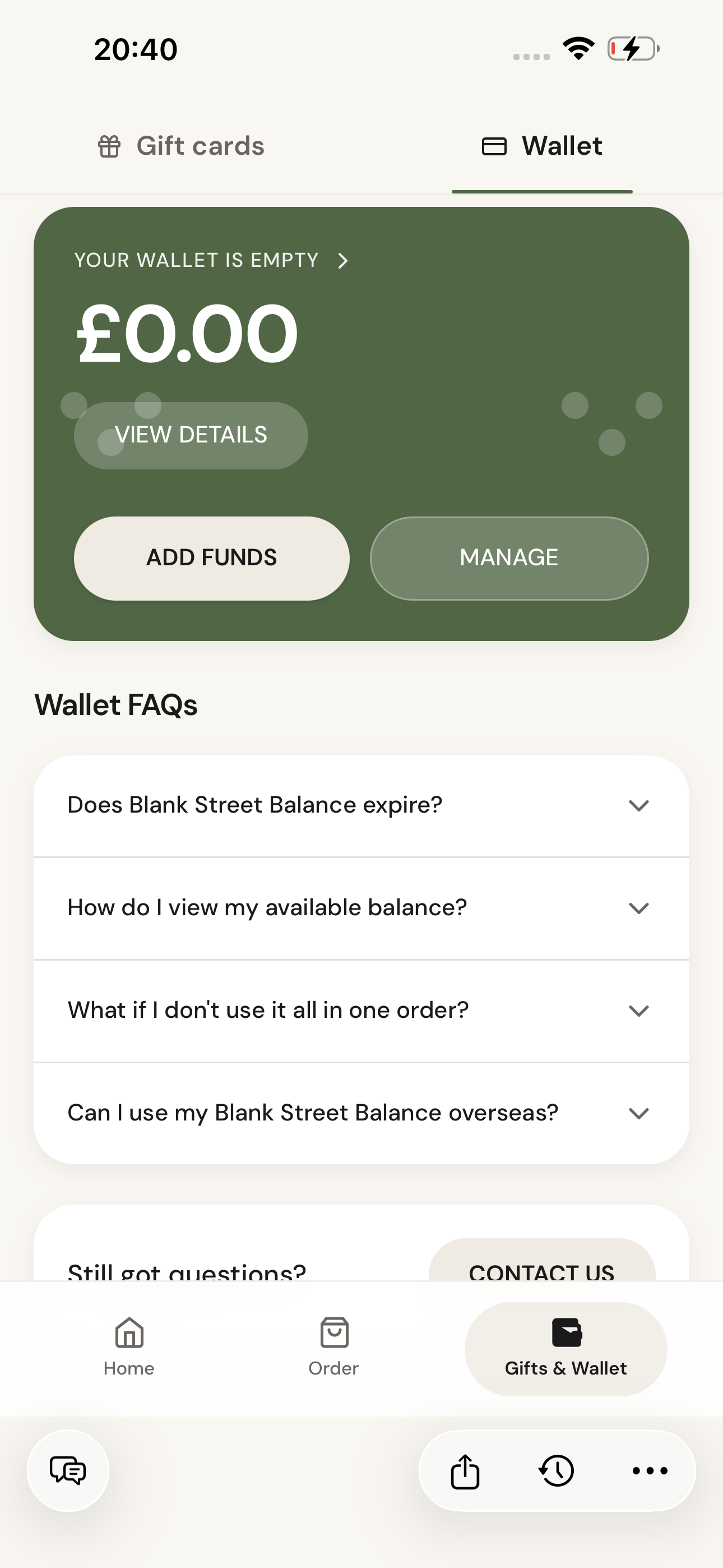Image resolution: width=723 pixels, height=1568 pixels.
Task: Click the chevron after YOUR WALLET IS EMPTY
Action: click(343, 260)
